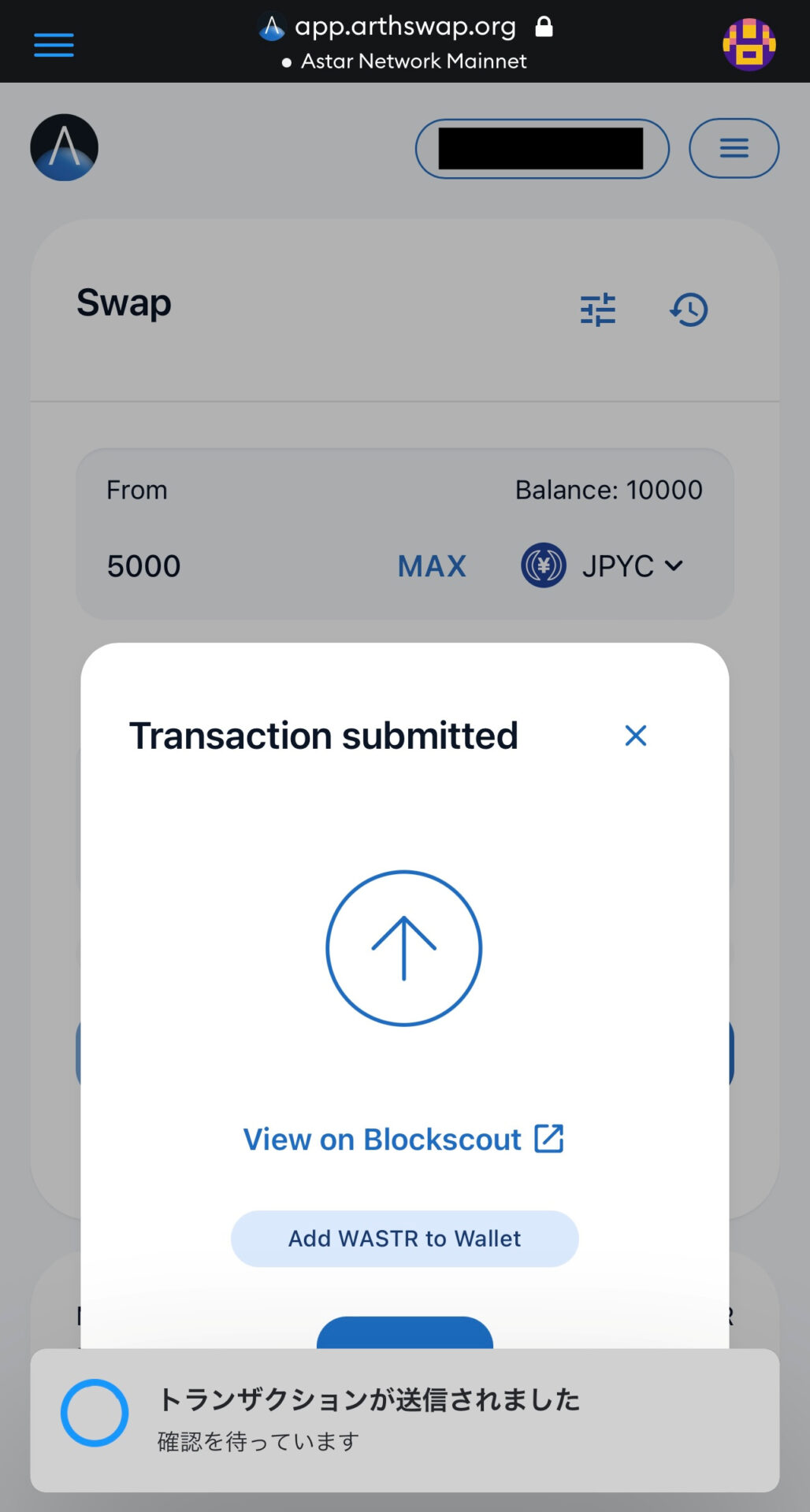The image size is (810, 1512).
Task: View recent transactions history
Action: click(x=689, y=309)
